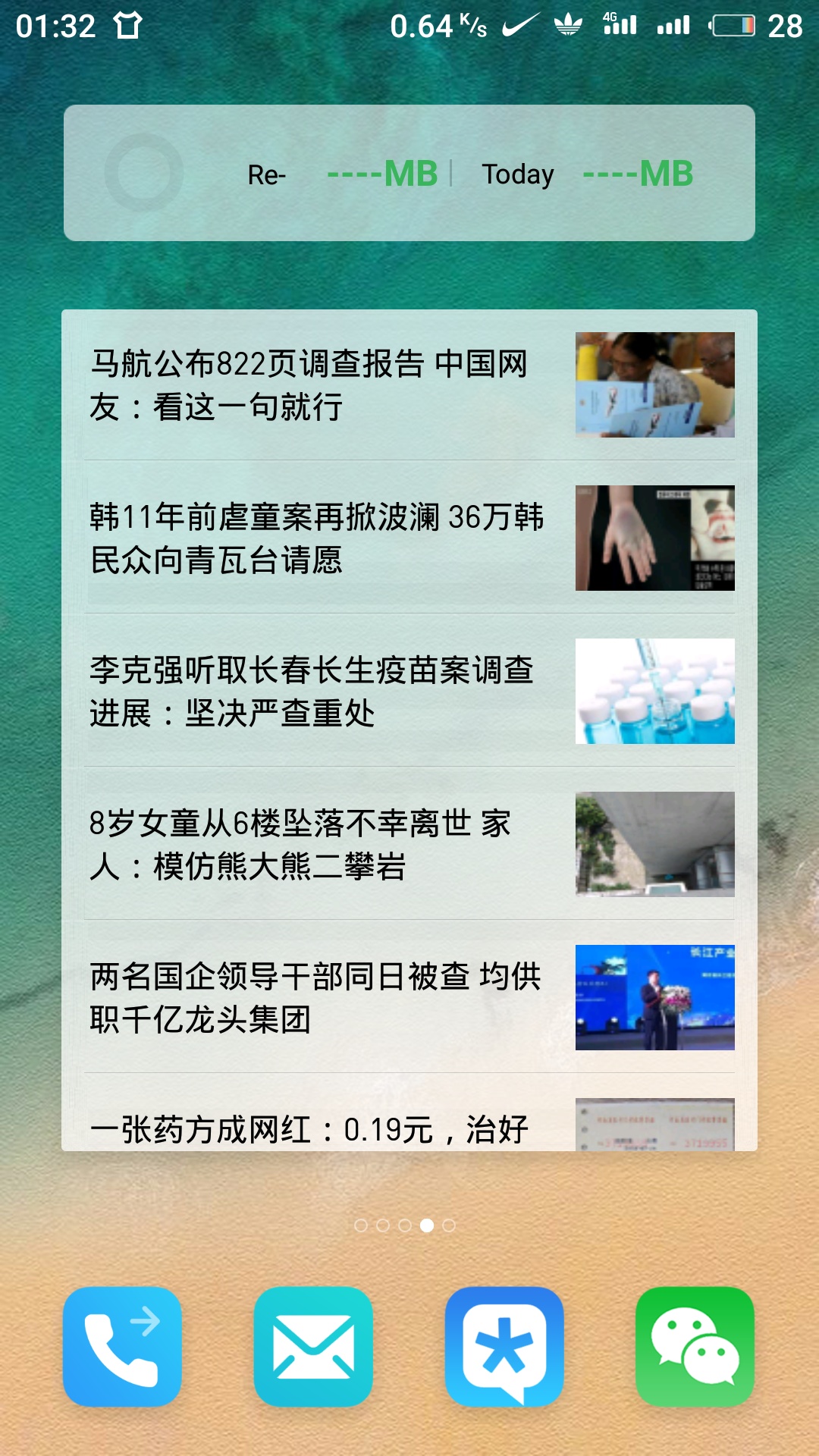Open news about 马航822页调查报告
This screenshot has height=1456, width=819.
coord(409,385)
